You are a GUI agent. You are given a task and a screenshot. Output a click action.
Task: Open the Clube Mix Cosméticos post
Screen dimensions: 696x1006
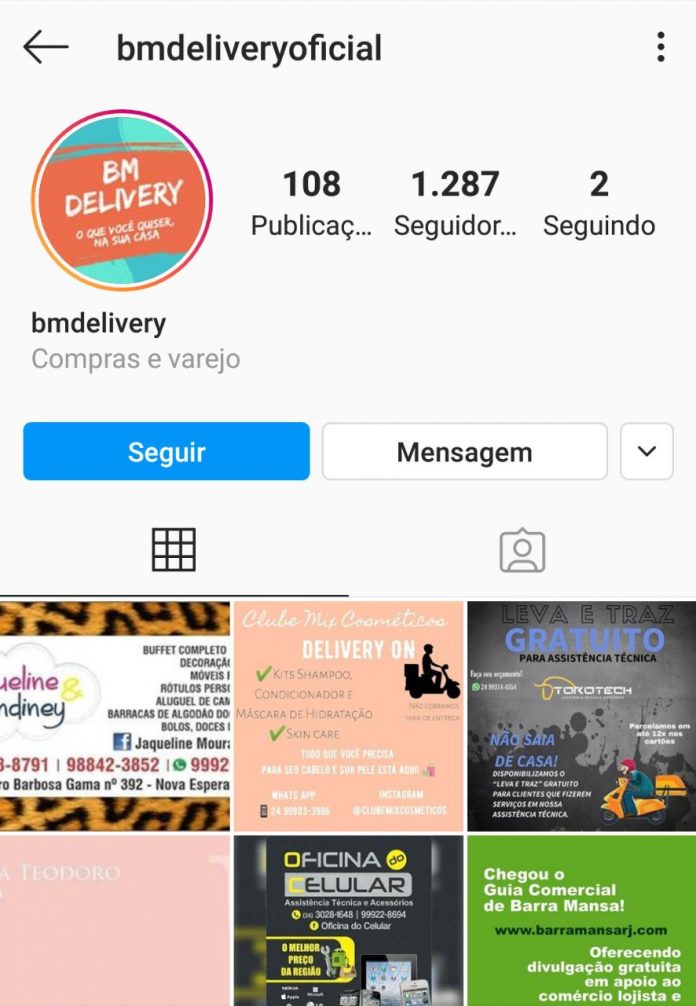point(348,716)
